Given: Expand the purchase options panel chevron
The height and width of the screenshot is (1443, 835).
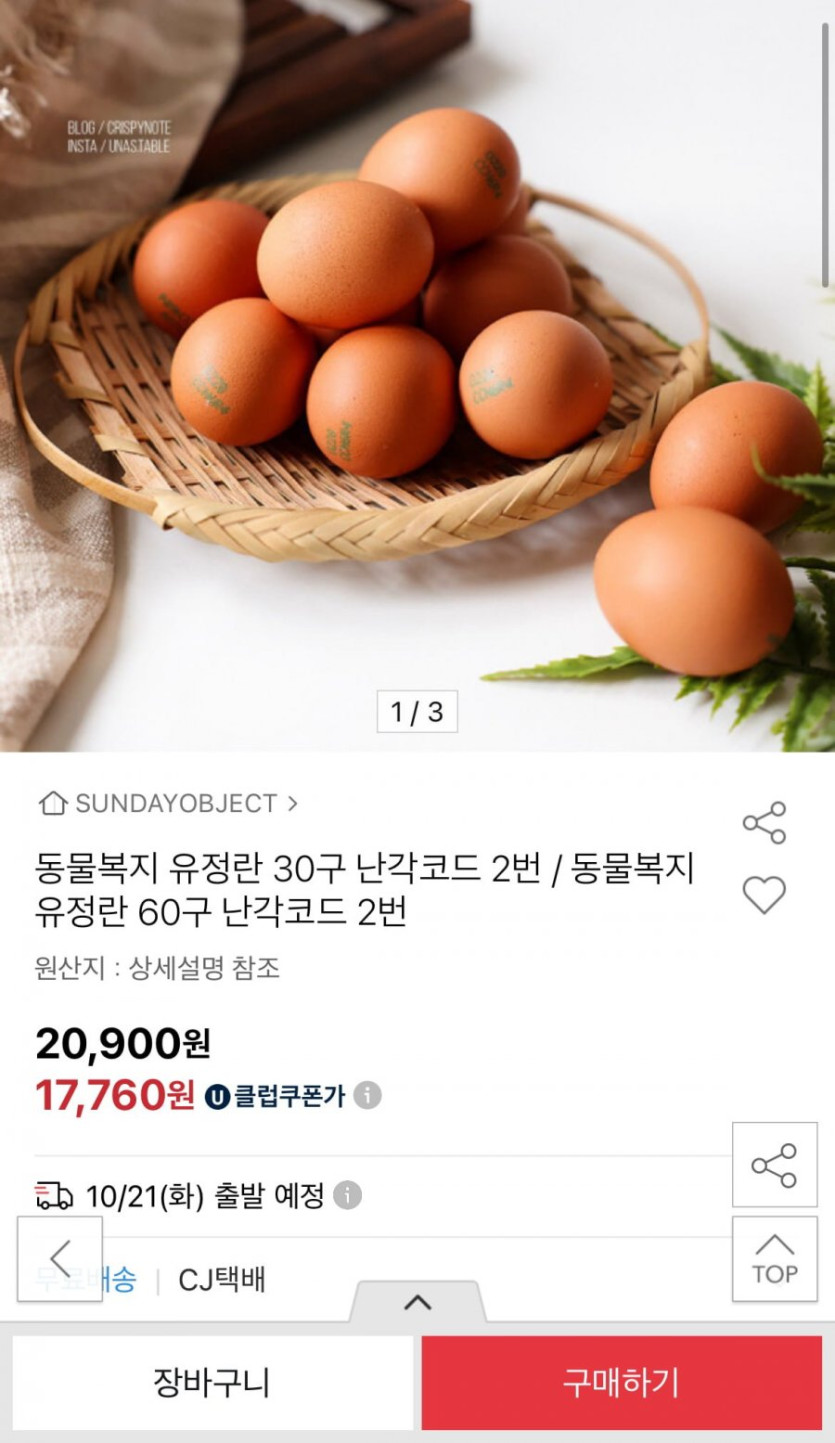Looking at the screenshot, I should [417, 1302].
